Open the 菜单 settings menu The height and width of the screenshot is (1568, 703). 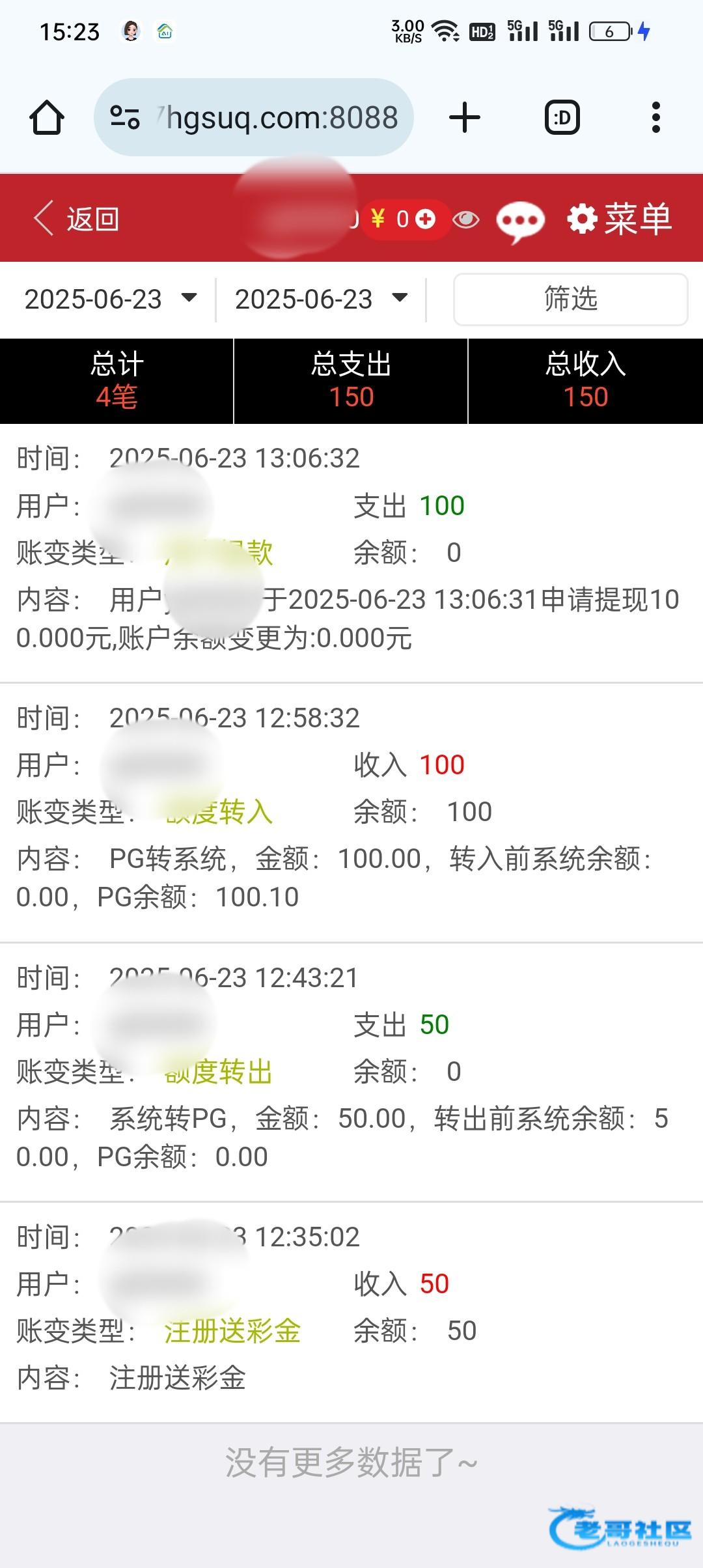pyautogui.click(x=620, y=219)
